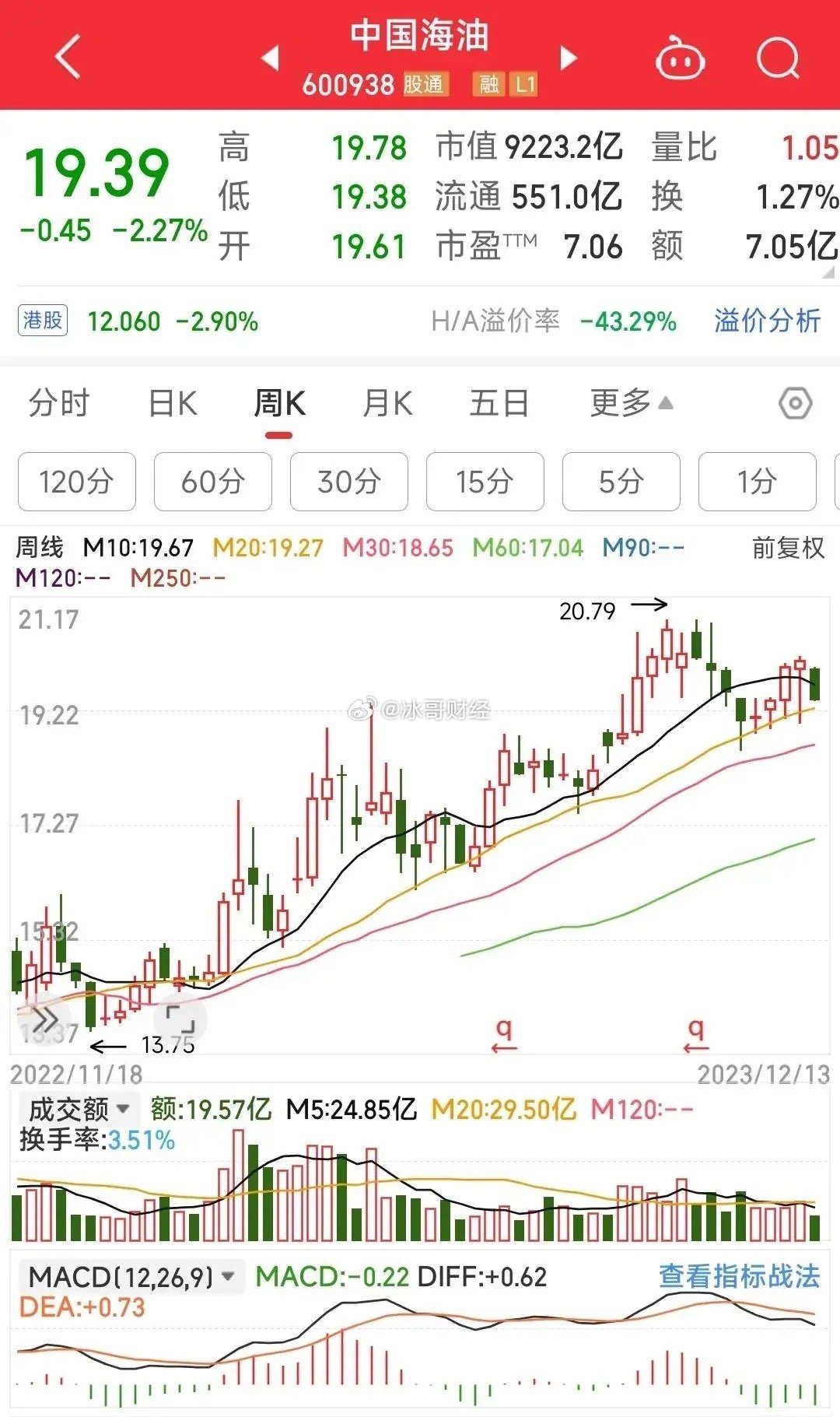
Task: Go back using the top-left arrow
Action: [x=68, y=57]
